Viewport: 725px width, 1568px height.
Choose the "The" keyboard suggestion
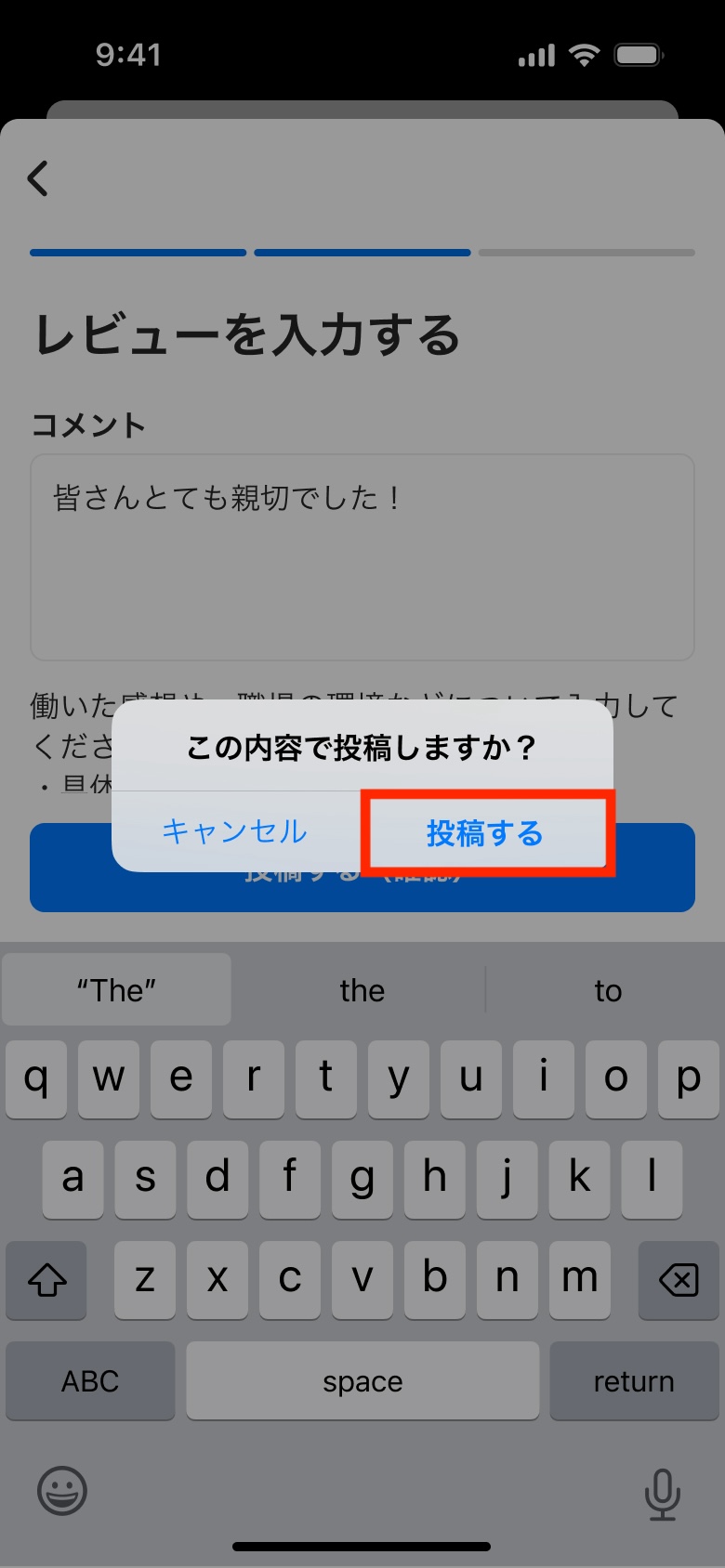click(117, 990)
